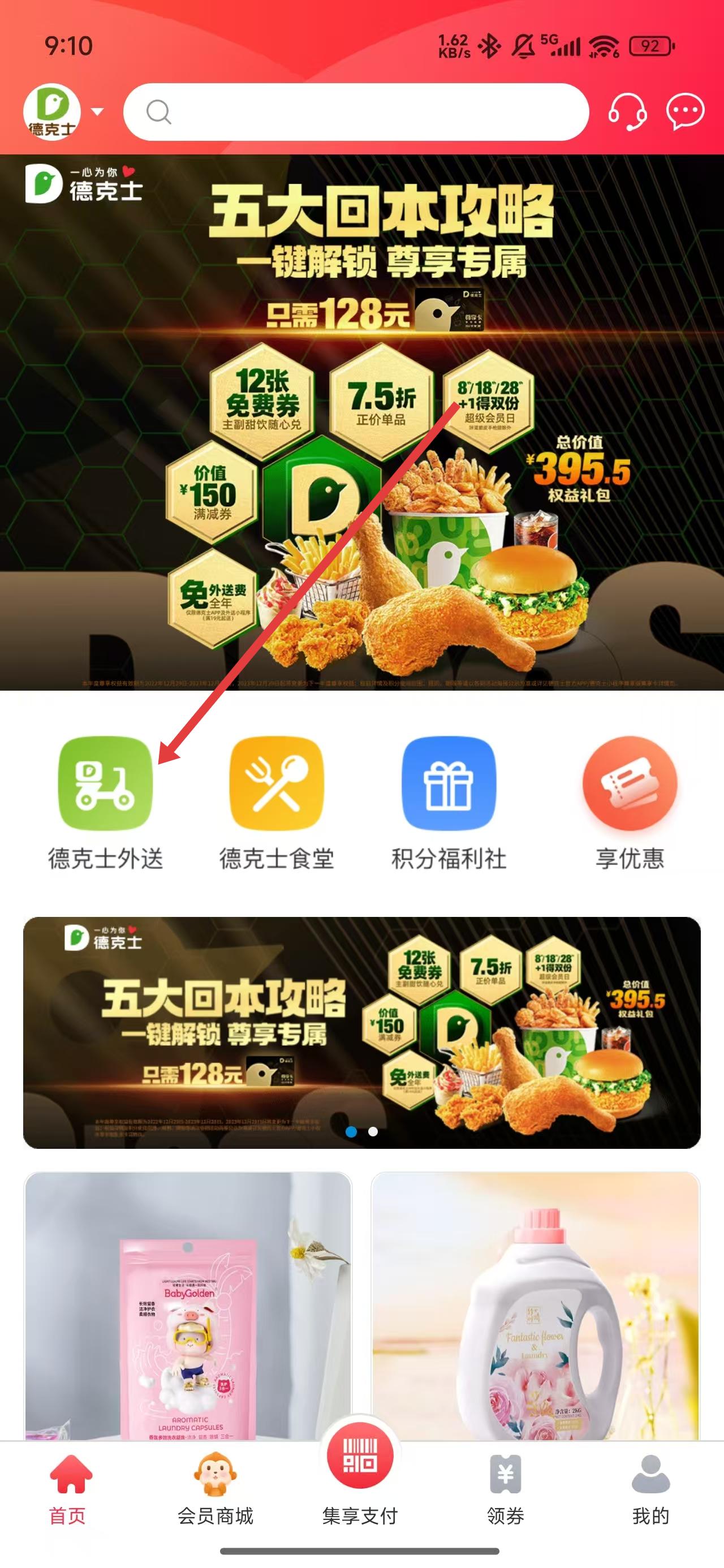This screenshot has width=724, height=1568.
Task: Open the search box at the top
Action: [356, 111]
